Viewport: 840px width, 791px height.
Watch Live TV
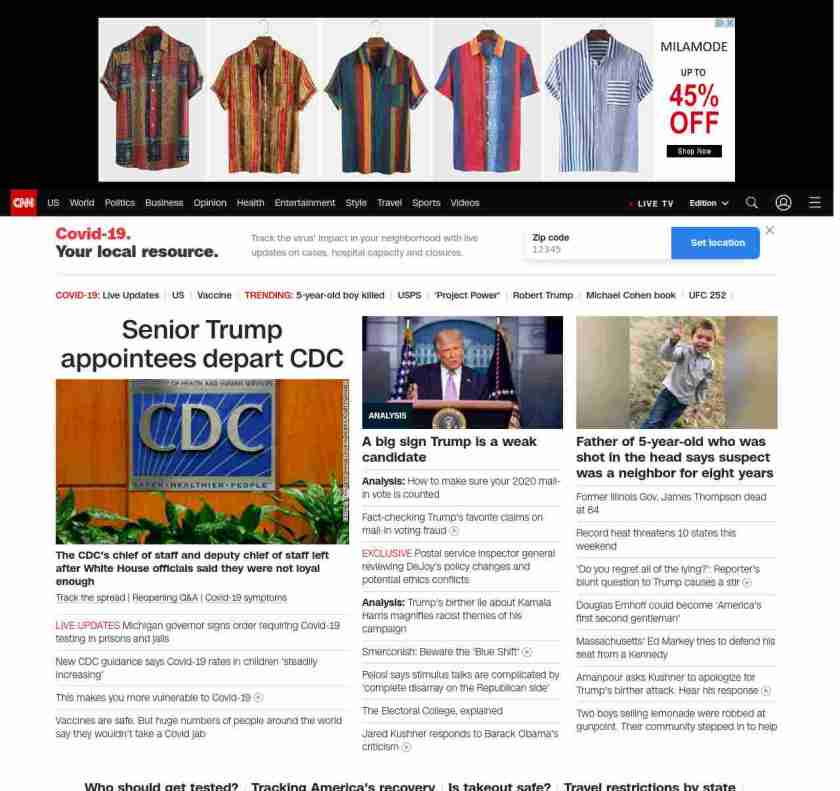(652, 203)
